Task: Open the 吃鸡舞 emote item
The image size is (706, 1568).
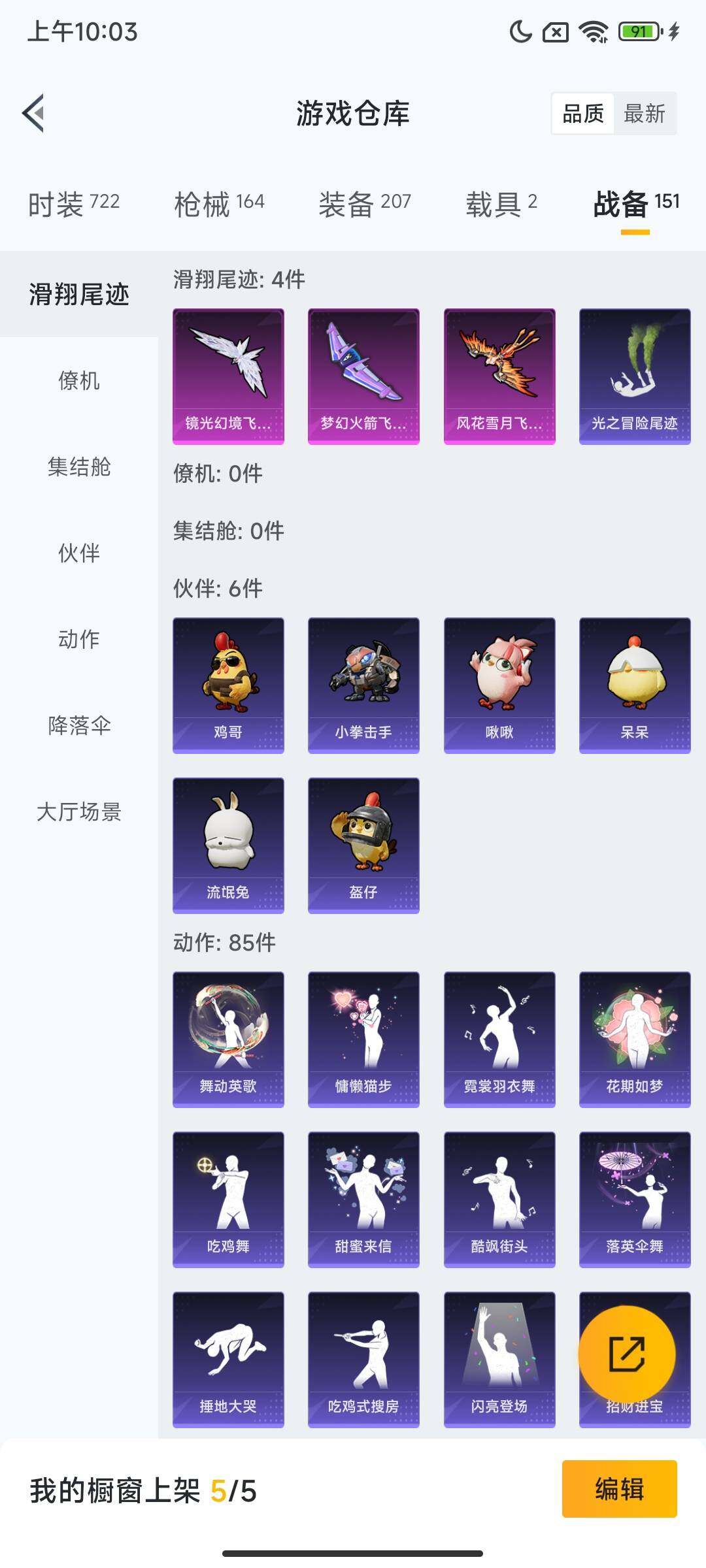Action: [x=228, y=1199]
